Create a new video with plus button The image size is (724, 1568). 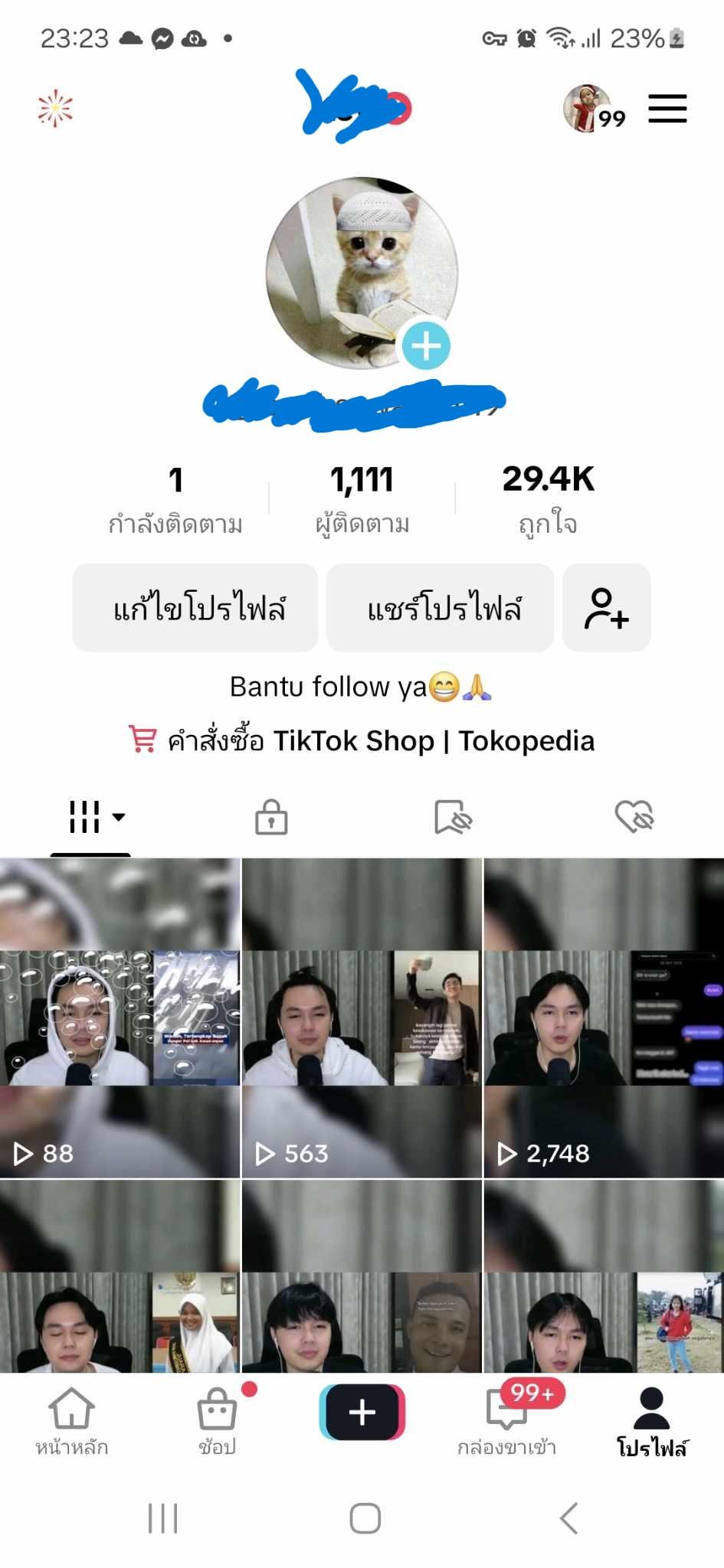(362, 1413)
